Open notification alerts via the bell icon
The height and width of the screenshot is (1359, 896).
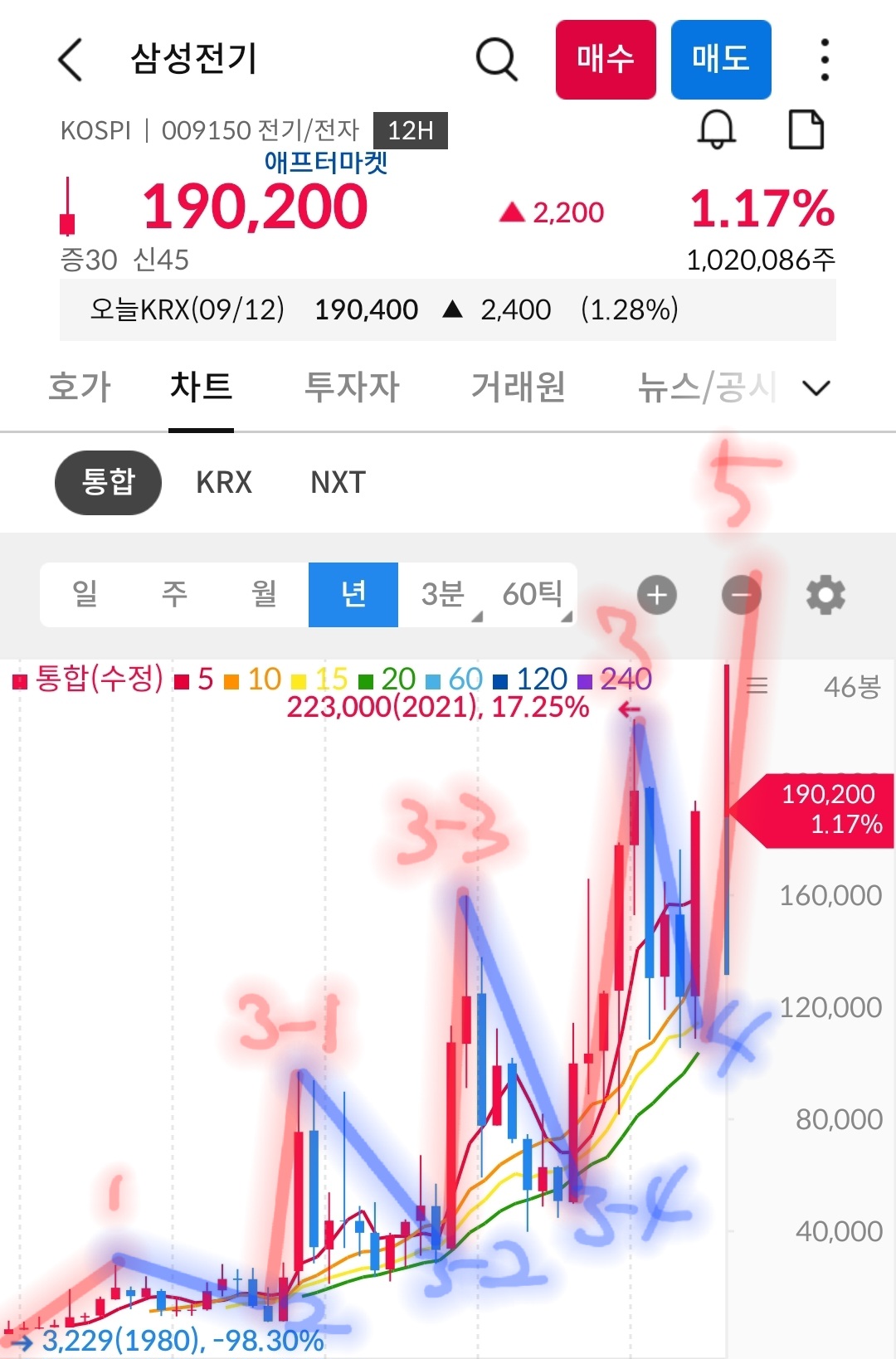point(717,129)
